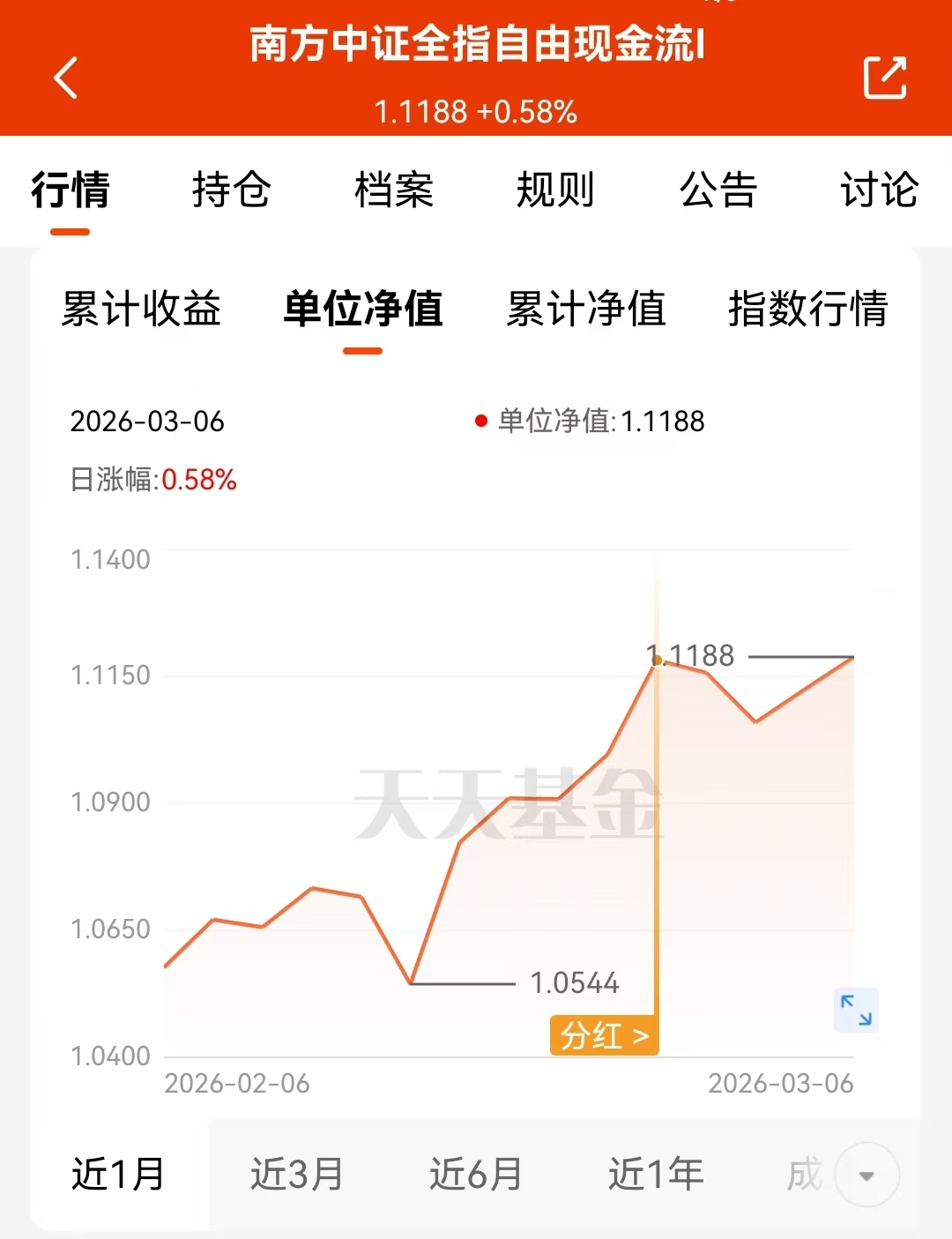The width and height of the screenshot is (952, 1239).
Task: Select the 讨论 tab
Action: 880,190
